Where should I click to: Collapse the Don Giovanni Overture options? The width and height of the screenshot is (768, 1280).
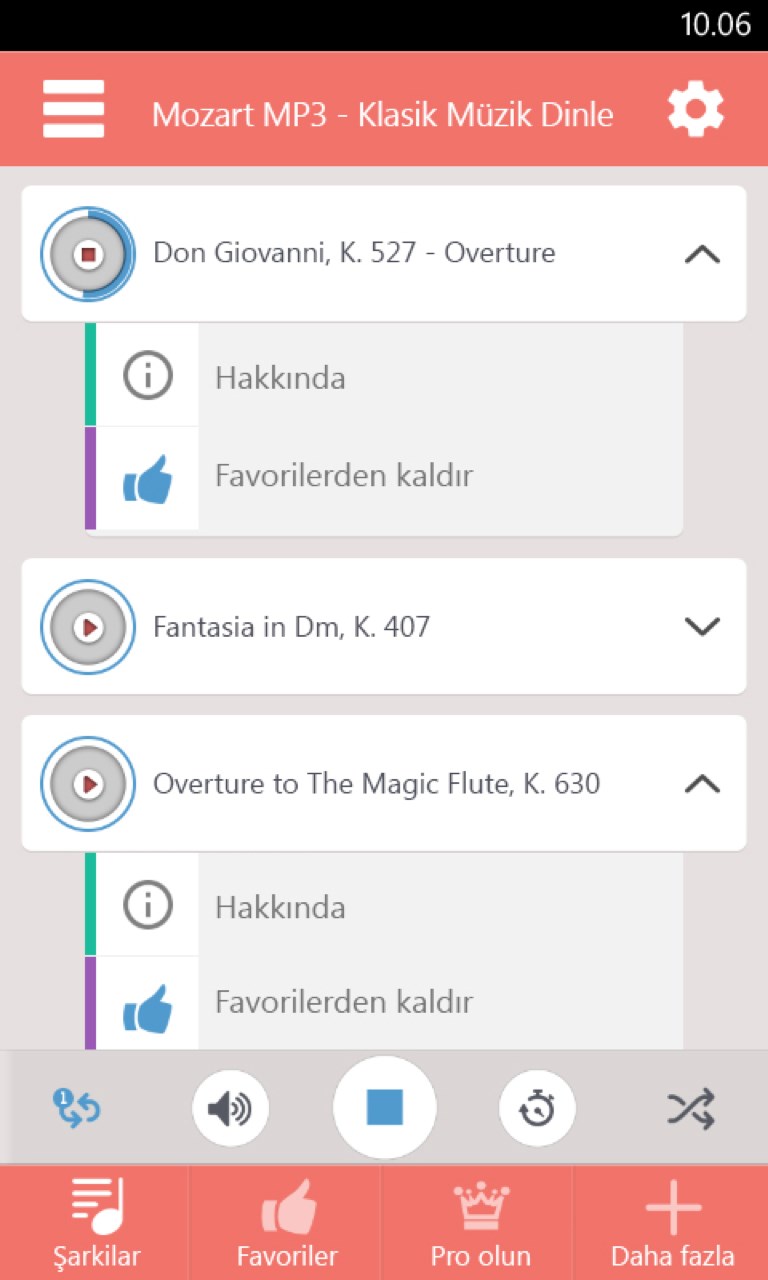point(702,254)
